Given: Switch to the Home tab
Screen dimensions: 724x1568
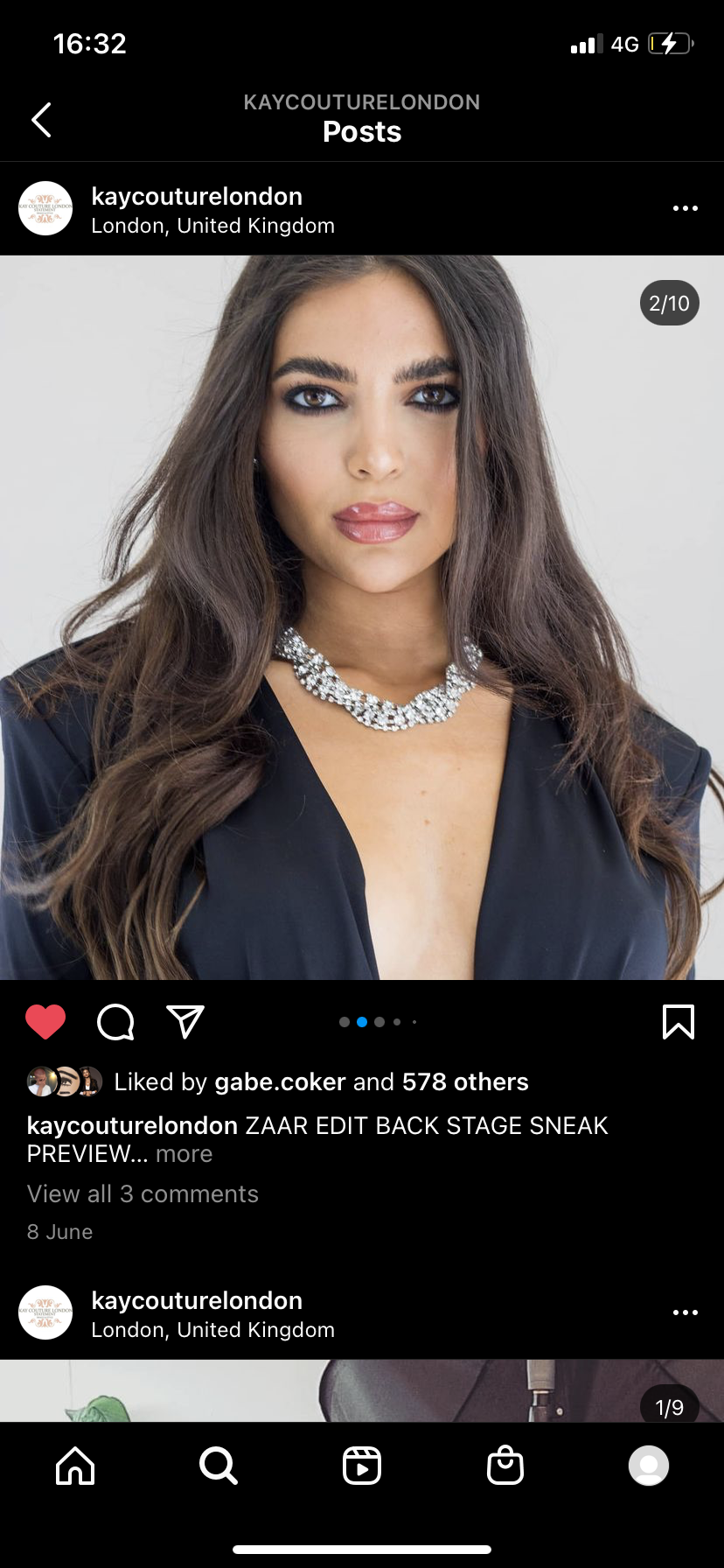Looking at the screenshot, I should (x=75, y=1466).
